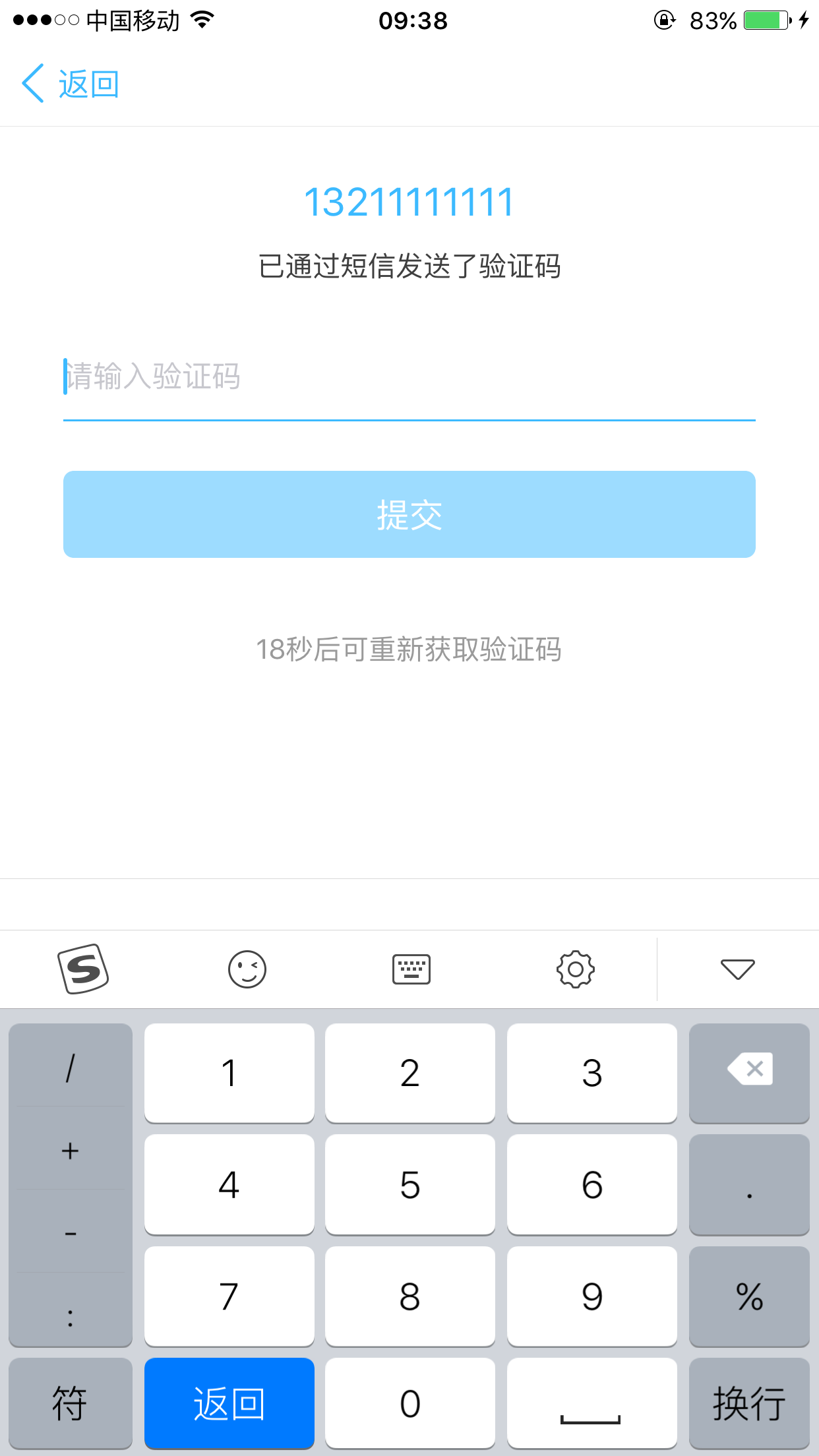Type digit 9 on the keypad
This screenshot has width=819, height=1456.
pos(591,1296)
